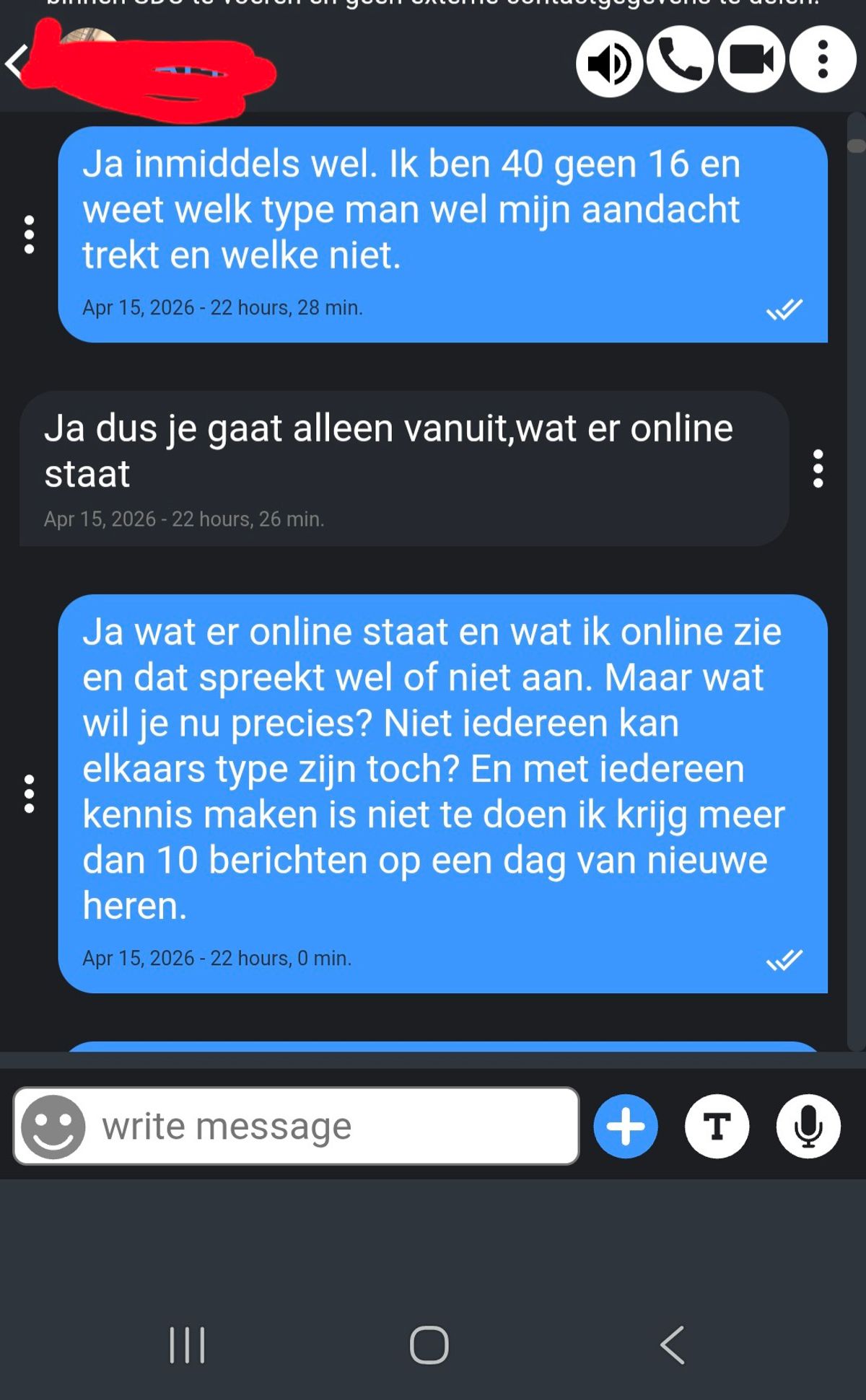Open options for 'Ja inmiddels wel' message
866x1400 pixels.
point(29,234)
